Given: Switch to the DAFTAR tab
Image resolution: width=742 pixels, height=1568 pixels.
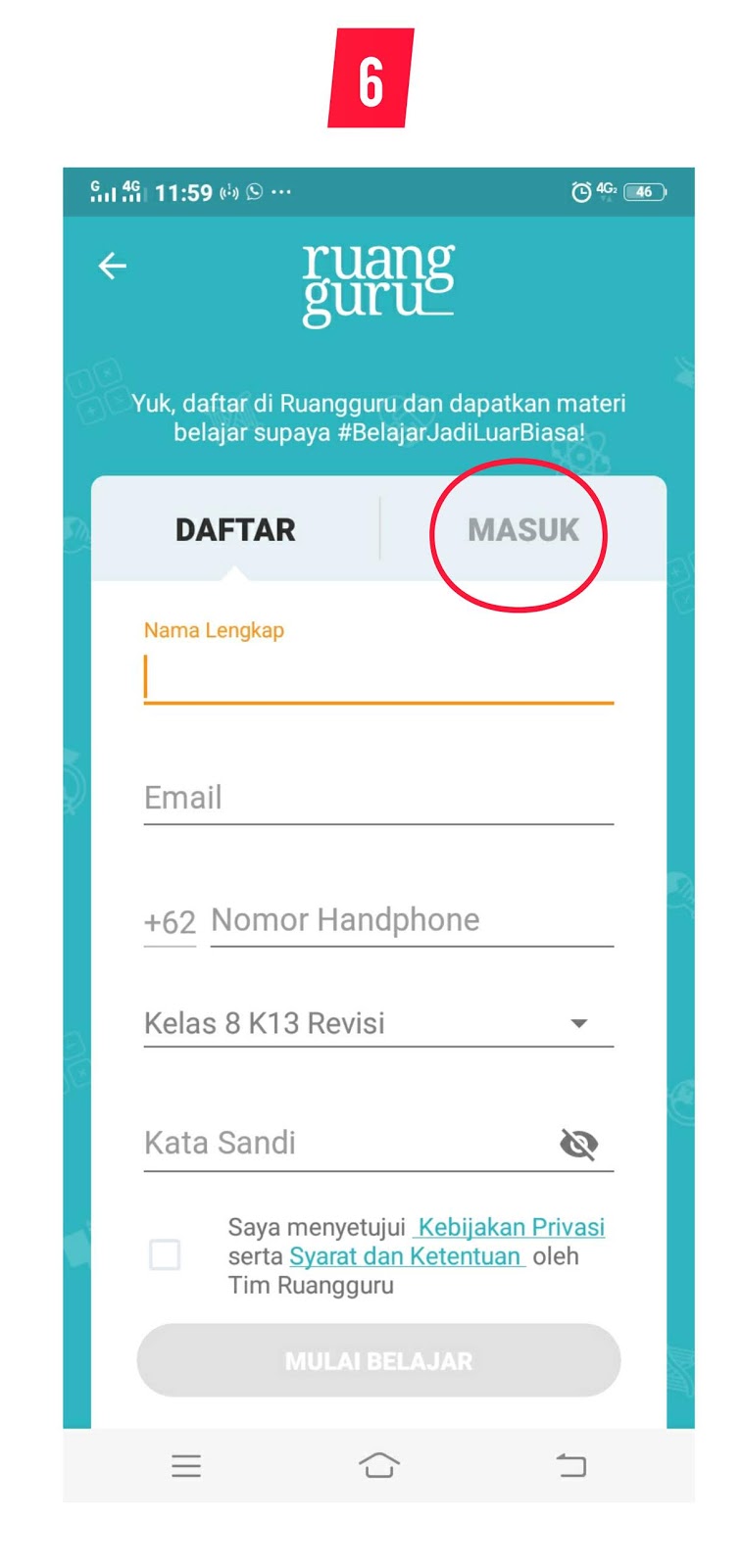Looking at the screenshot, I should (x=235, y=529).
